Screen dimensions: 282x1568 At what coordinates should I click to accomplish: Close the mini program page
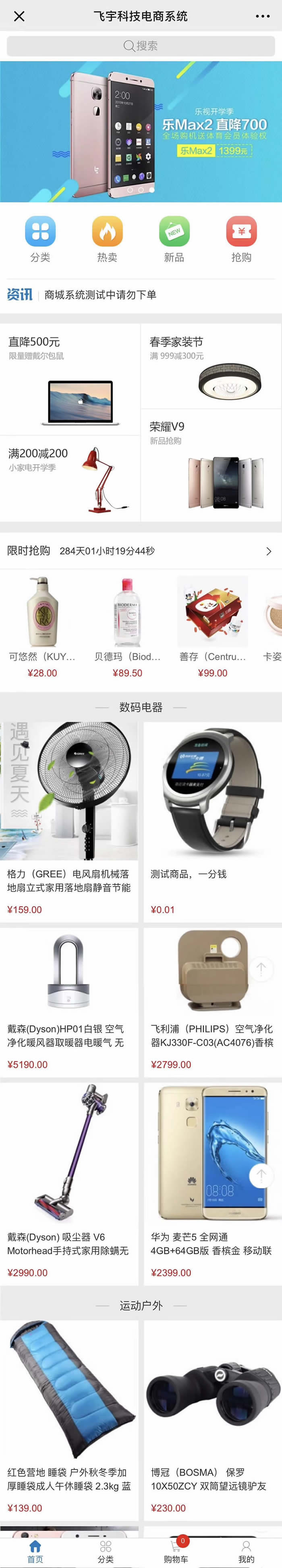[x=19, y=17]
